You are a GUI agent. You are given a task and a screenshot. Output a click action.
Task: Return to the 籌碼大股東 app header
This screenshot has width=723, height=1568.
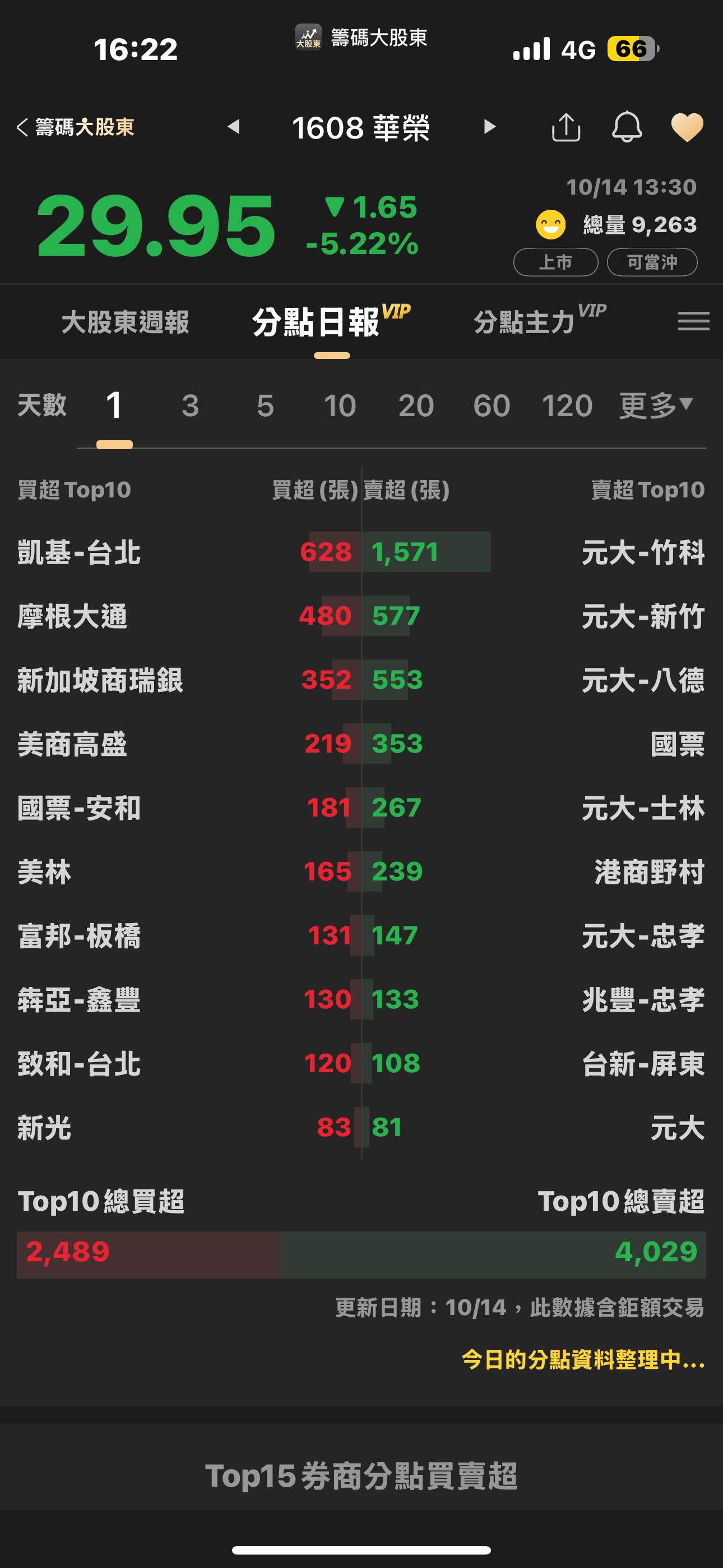click(x=361, y=37)
